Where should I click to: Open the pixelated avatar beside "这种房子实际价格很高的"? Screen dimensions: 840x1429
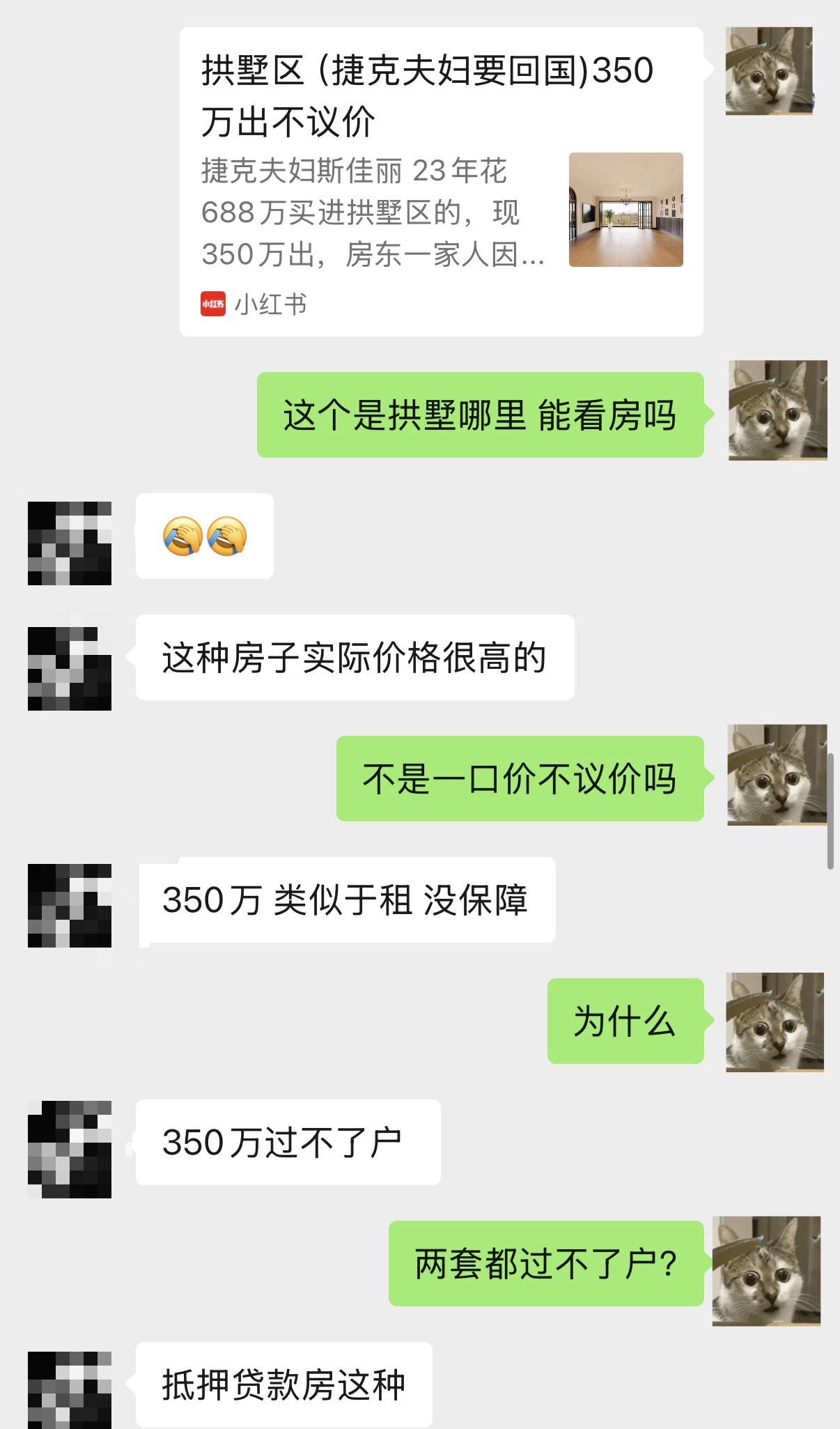[70, 668]
